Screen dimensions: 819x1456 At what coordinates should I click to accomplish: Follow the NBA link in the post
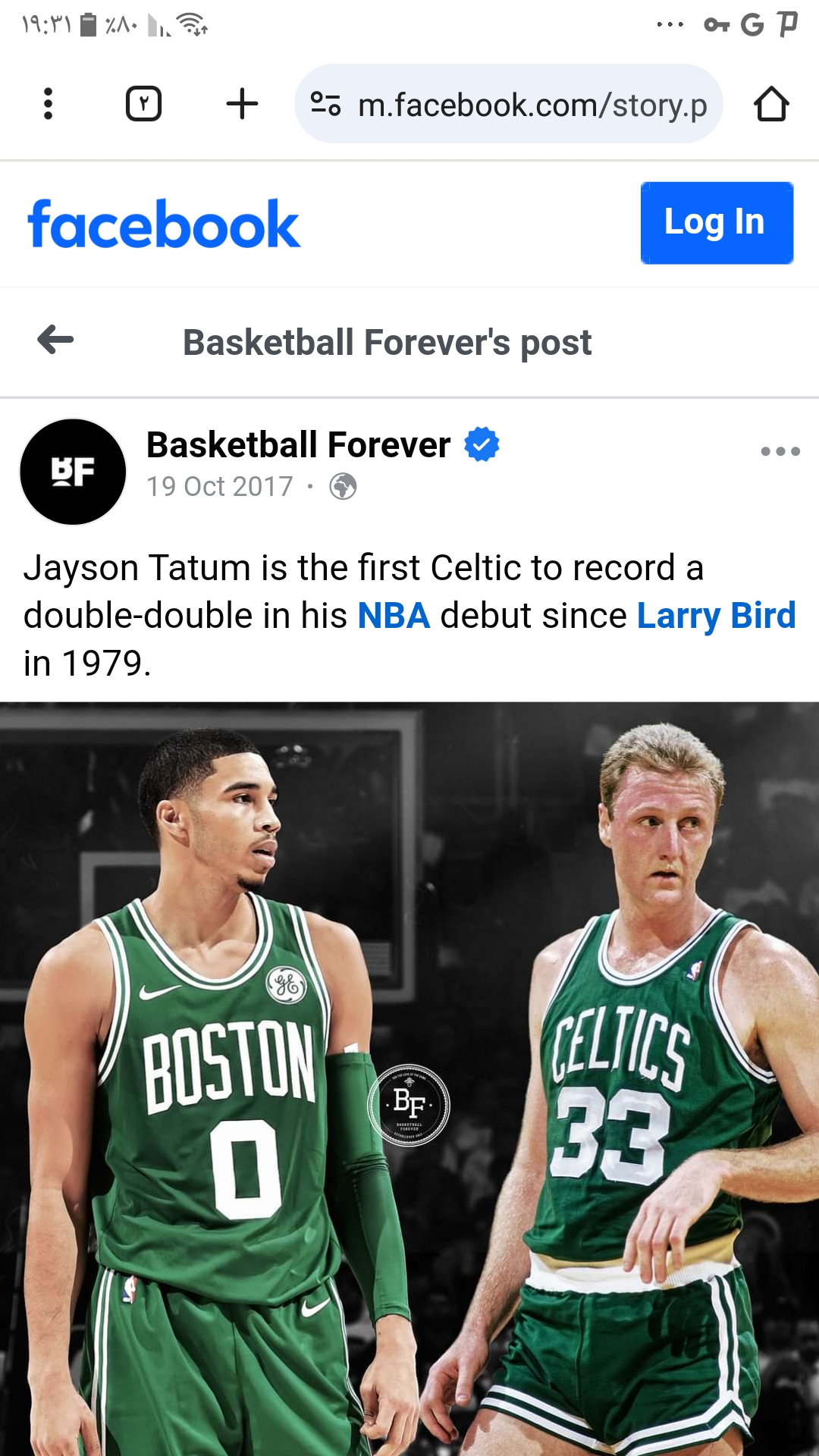[x=394, y=616]
